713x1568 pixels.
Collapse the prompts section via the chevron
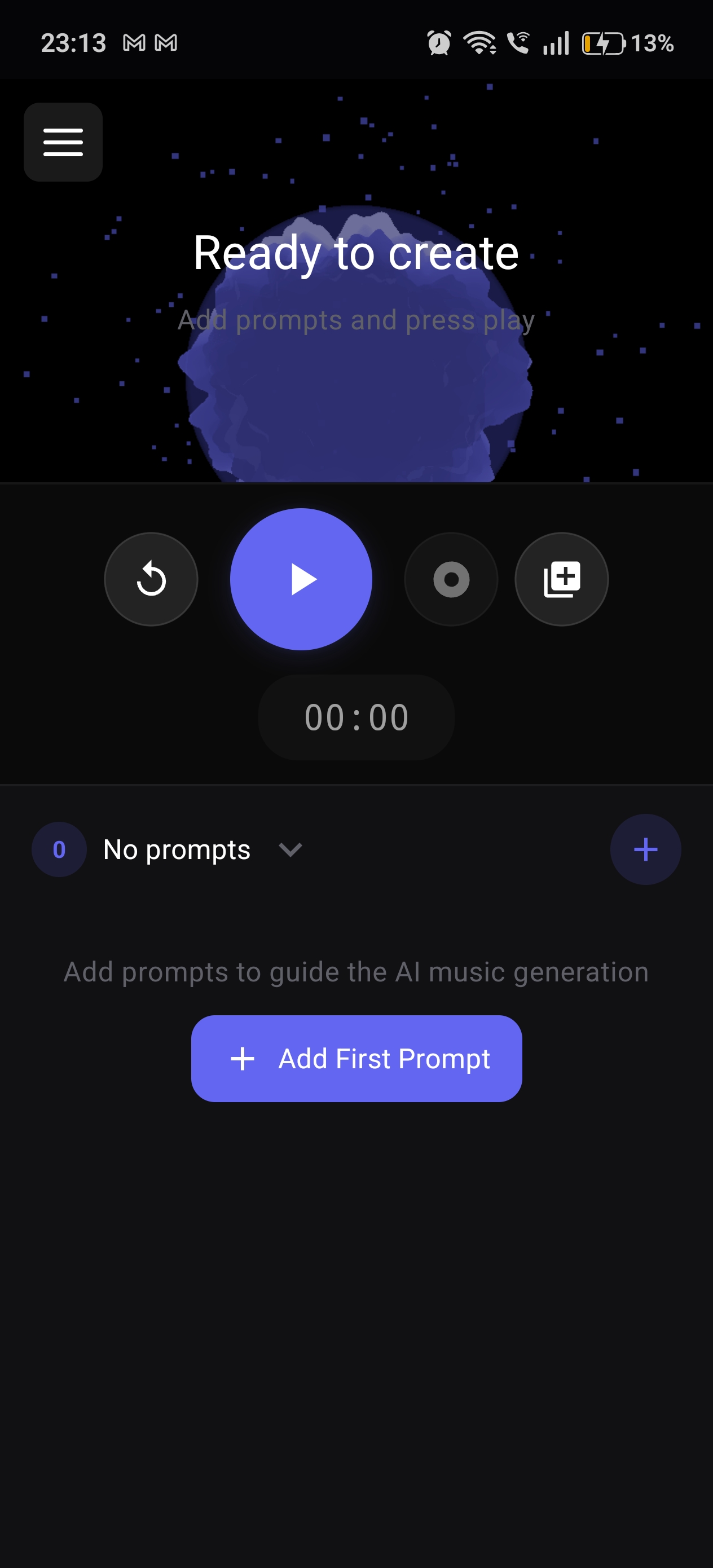click(x=290, y=850)
